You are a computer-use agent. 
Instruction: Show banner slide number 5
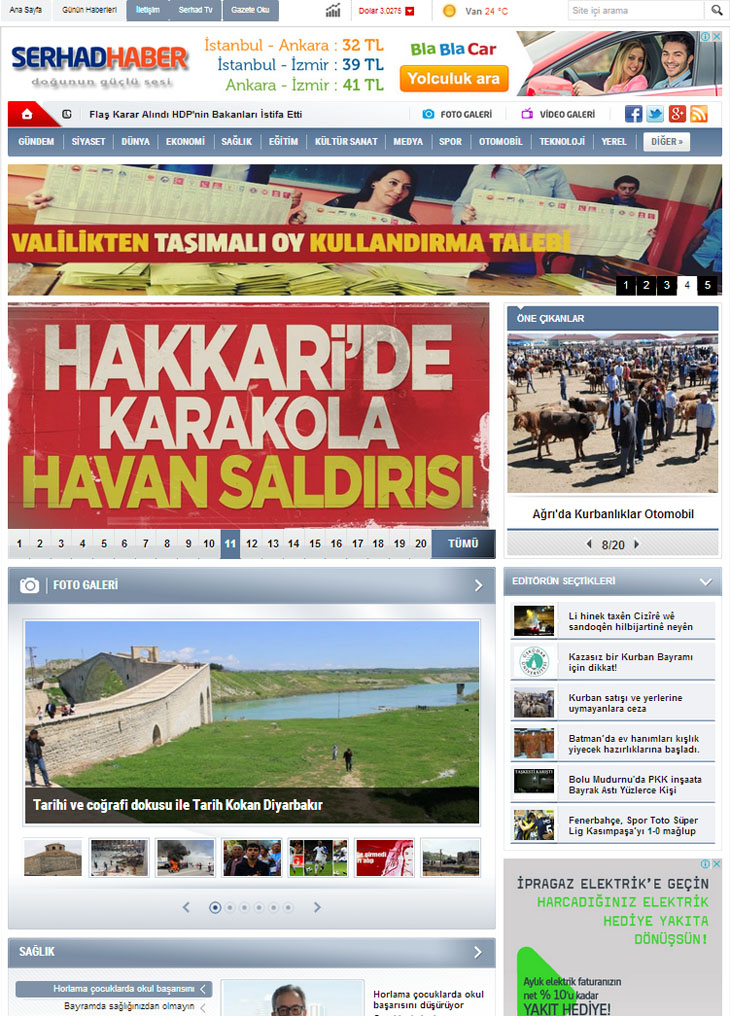(x=707, y=286)
